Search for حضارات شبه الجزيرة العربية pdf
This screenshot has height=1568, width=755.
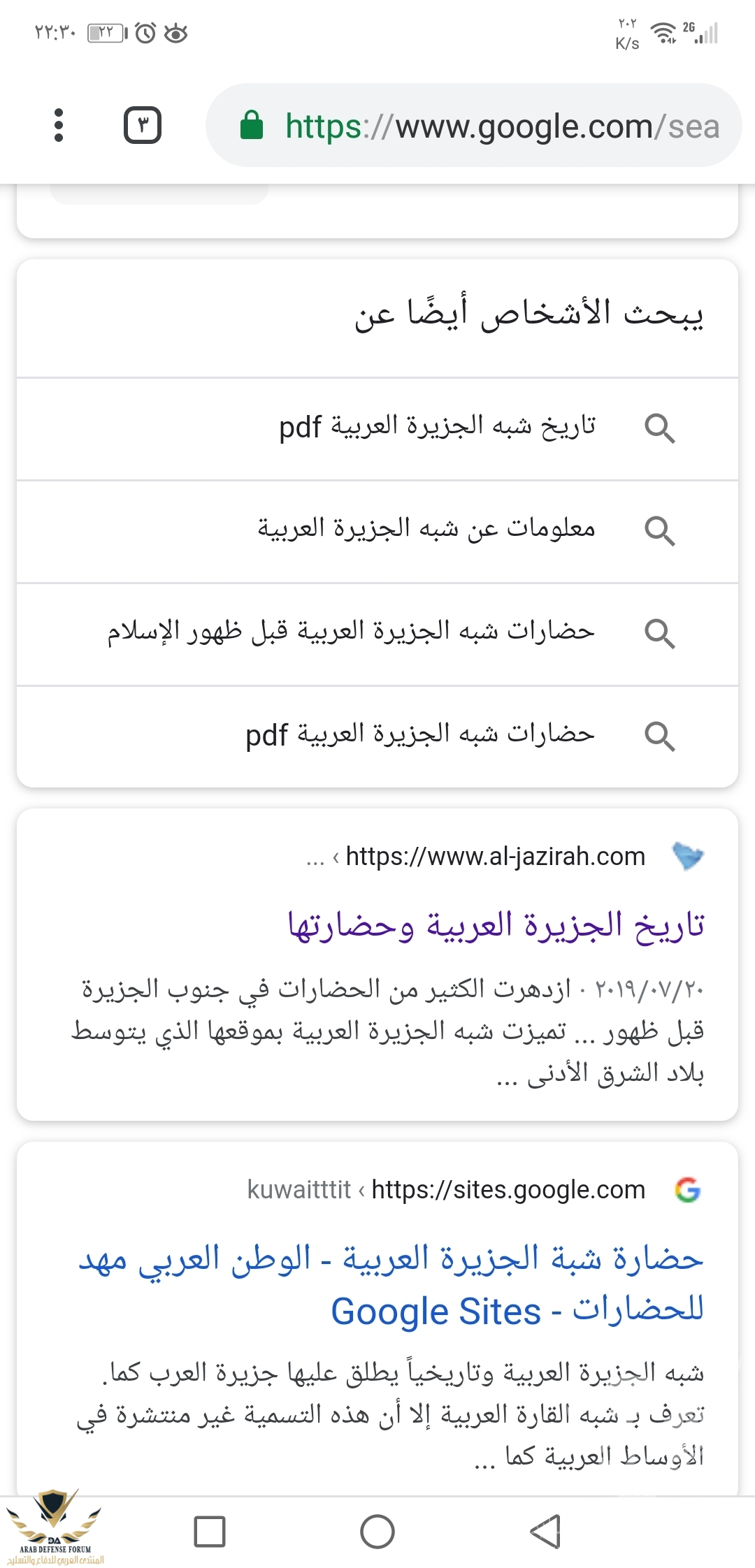pos(419,736)
